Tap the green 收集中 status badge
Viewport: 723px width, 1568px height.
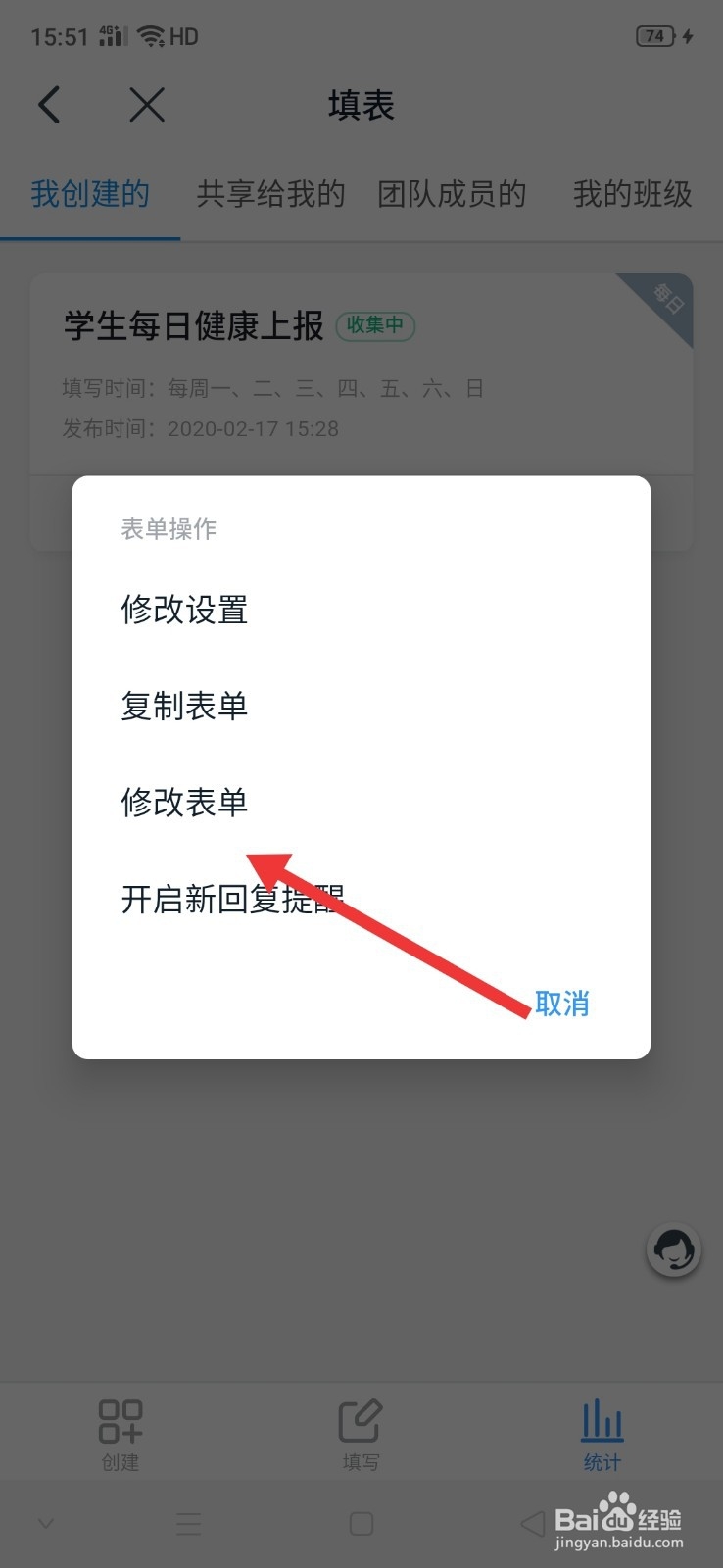click(375, 326)
